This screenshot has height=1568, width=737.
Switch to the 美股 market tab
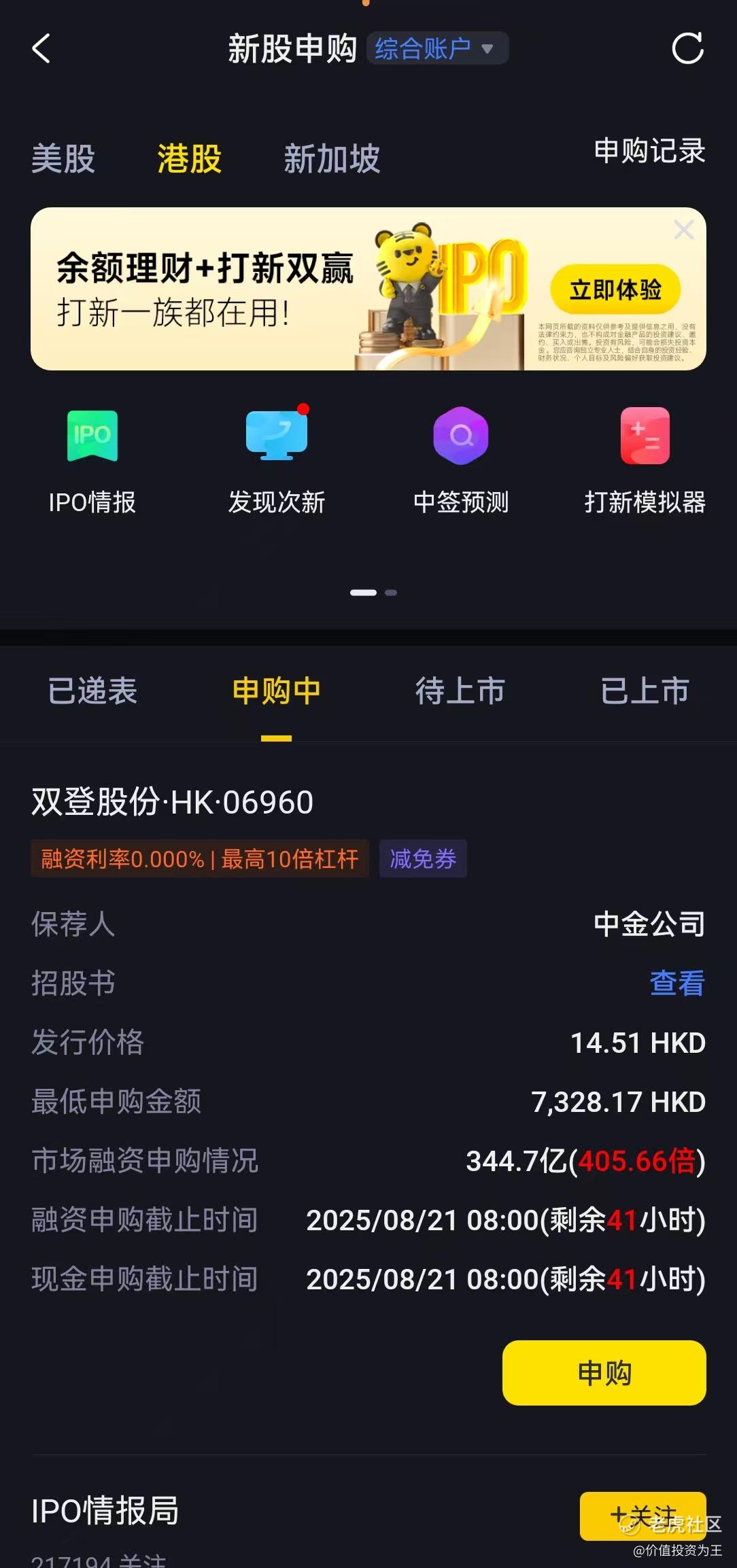(63, 159)
